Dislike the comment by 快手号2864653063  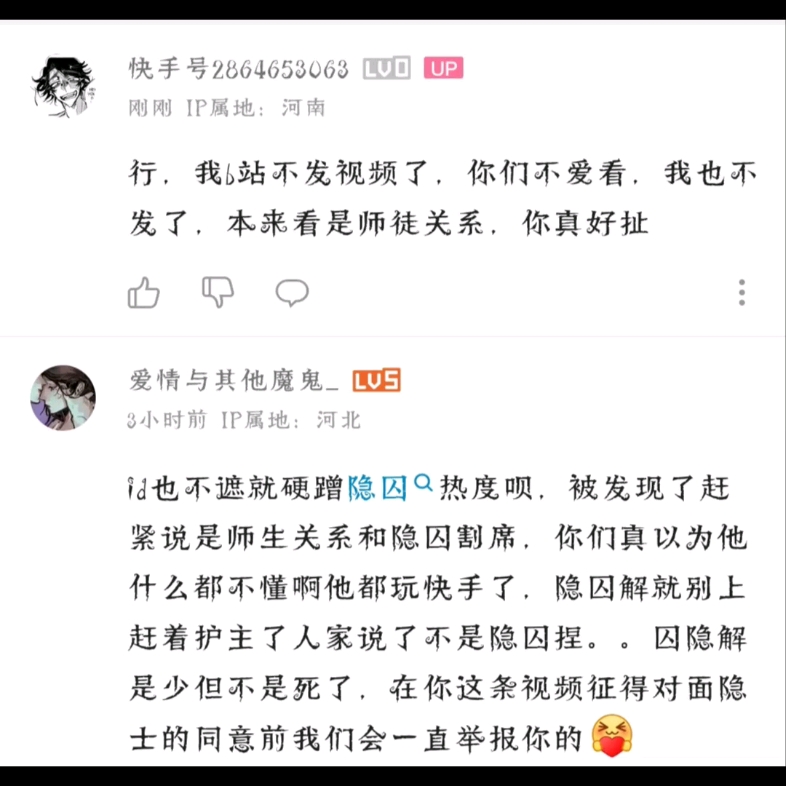[x=218, y=292]
